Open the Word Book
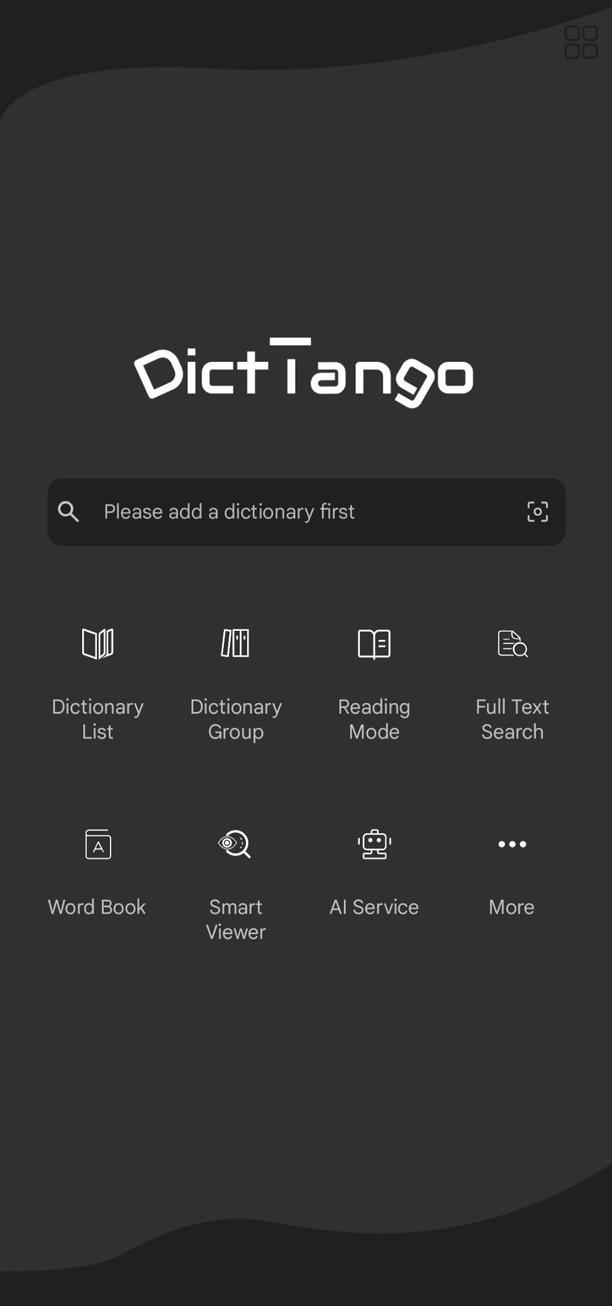612x1306 pixels. (x=97, y=870)
